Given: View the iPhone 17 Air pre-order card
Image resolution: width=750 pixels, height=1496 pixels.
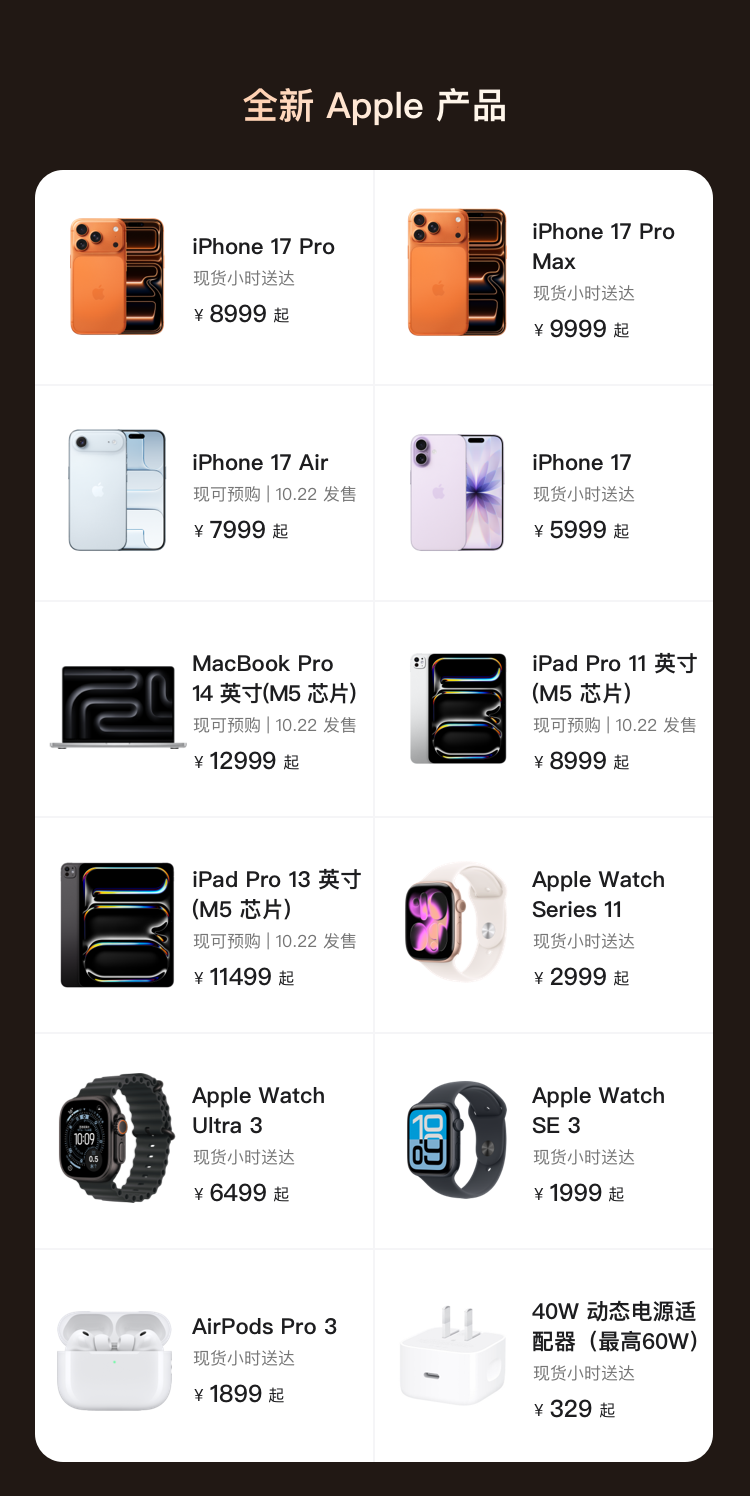Looking at the screenshot, I should (205, 493).
